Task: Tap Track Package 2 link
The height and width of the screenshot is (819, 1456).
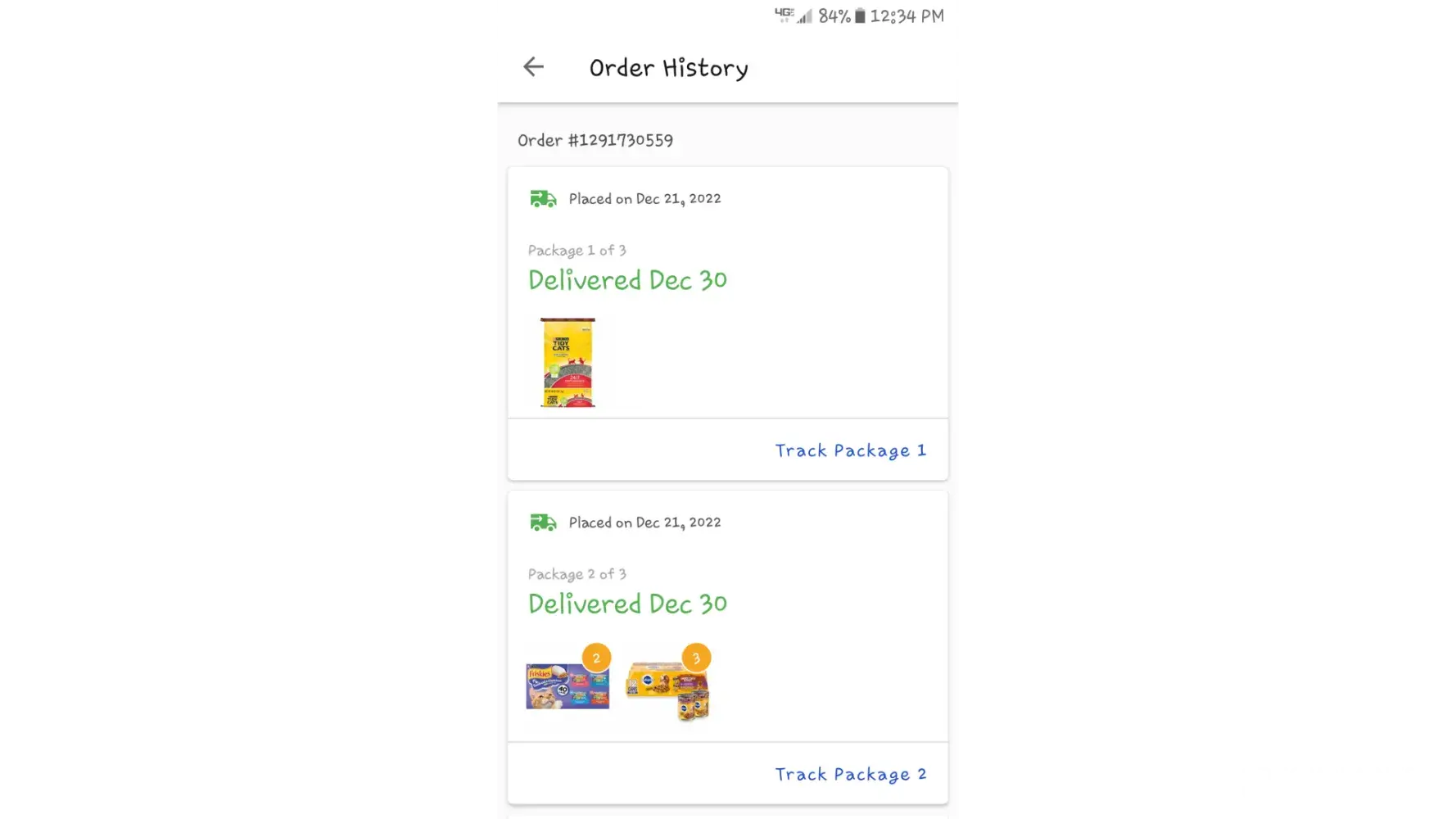Action: [850, 774]
